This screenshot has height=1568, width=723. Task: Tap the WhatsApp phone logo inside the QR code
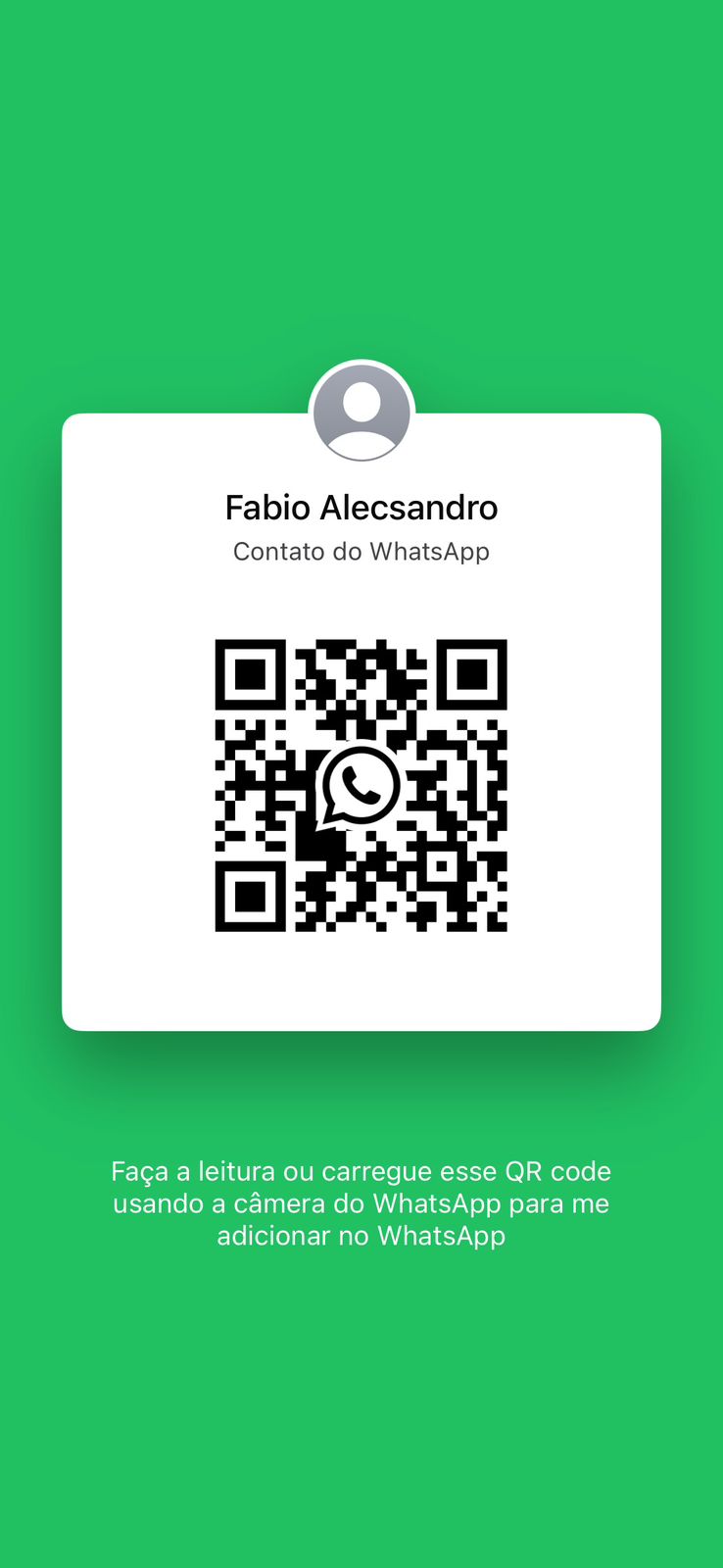tap(361, 785)
